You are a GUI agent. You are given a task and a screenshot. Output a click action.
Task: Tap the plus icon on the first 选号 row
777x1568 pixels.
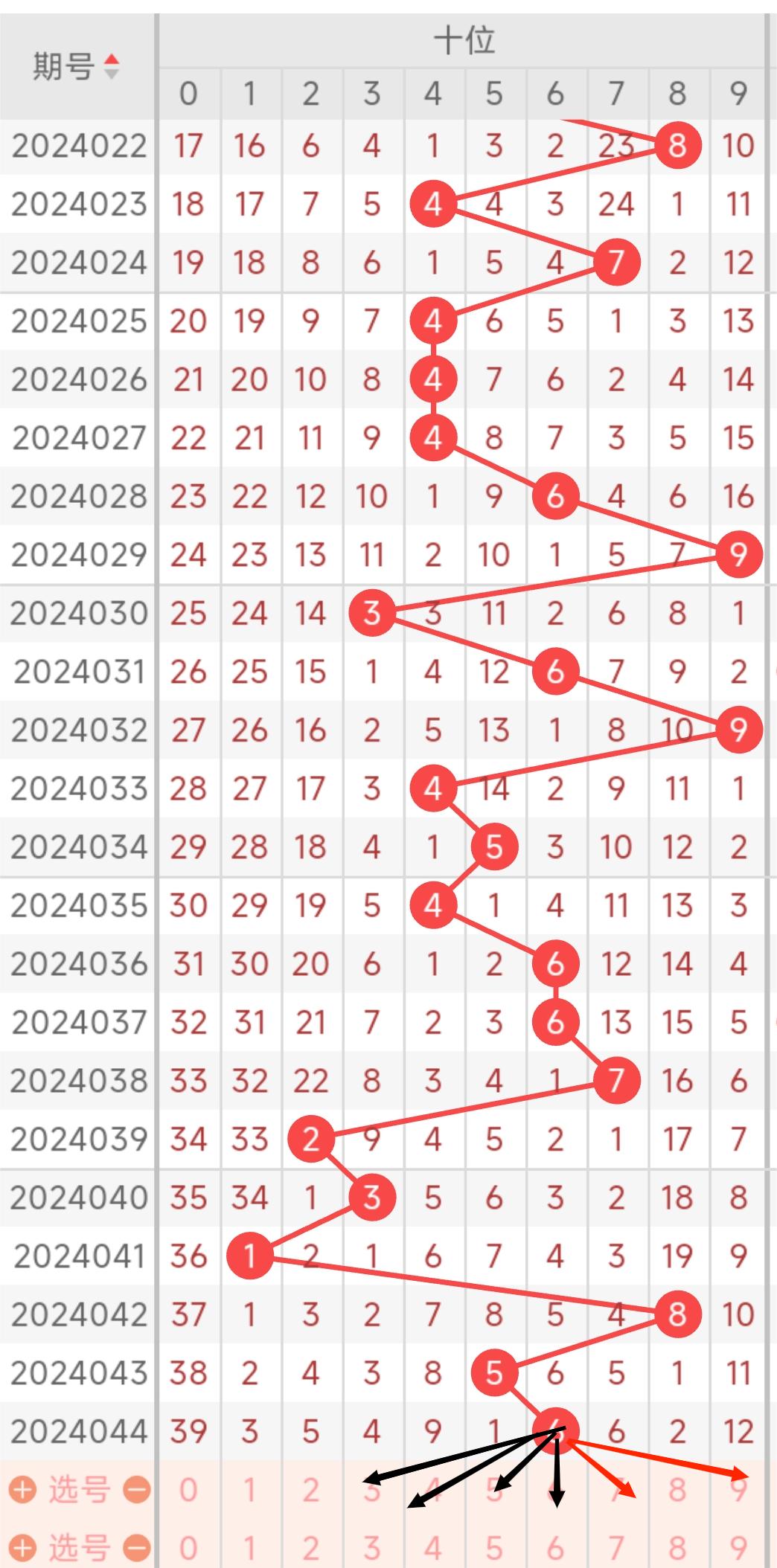pyautogui.click(x=22, y=1490)
